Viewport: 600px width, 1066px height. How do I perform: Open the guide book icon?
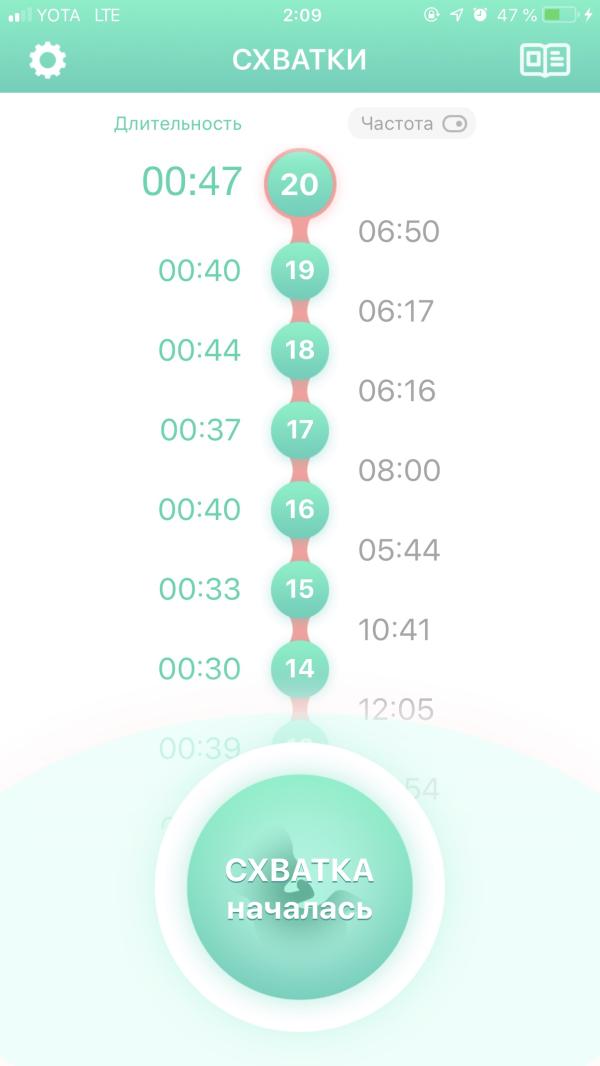(545, 60)
